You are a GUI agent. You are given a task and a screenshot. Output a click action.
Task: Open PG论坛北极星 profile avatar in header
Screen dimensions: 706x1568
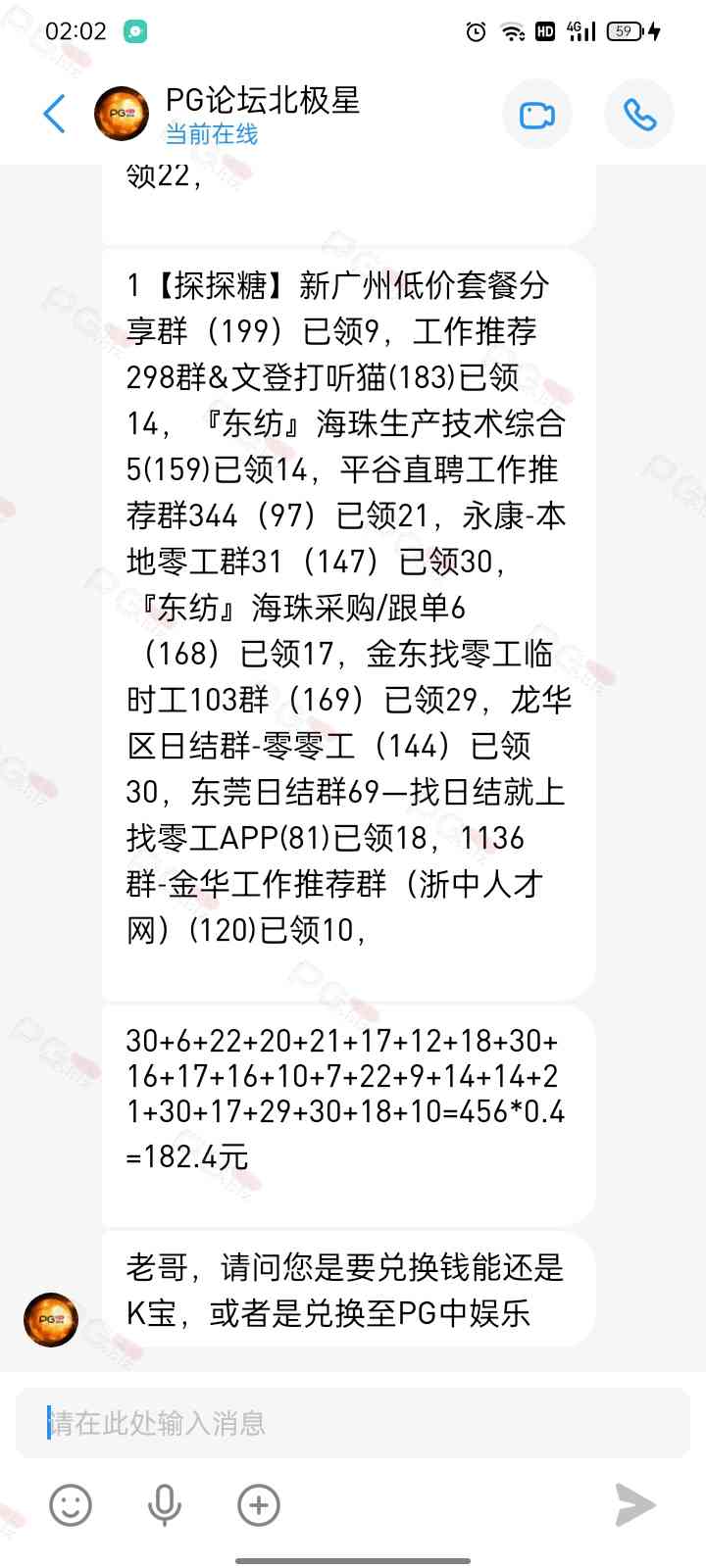tap(122, 114)
